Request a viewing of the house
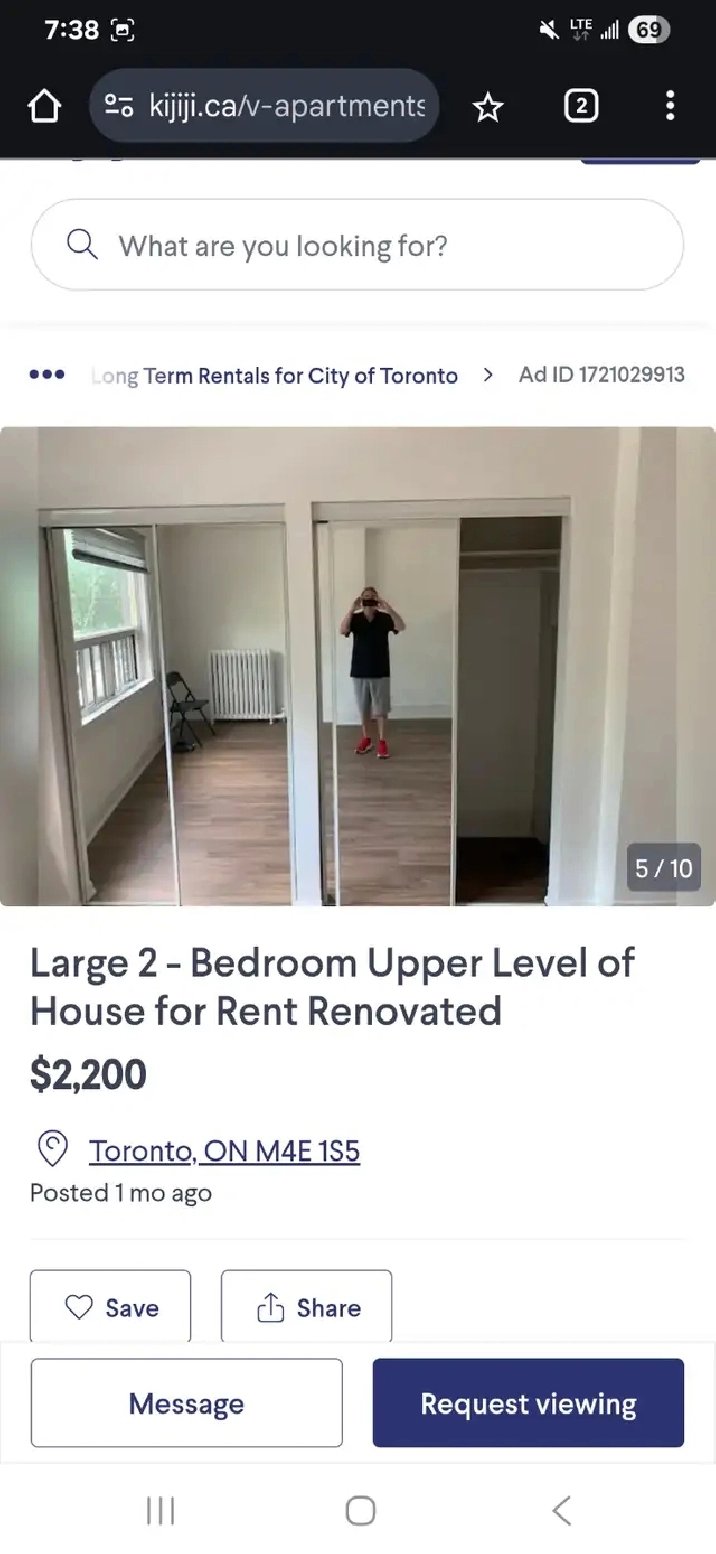Viewport: 716px width, 1554px height. click(528, 1403)
